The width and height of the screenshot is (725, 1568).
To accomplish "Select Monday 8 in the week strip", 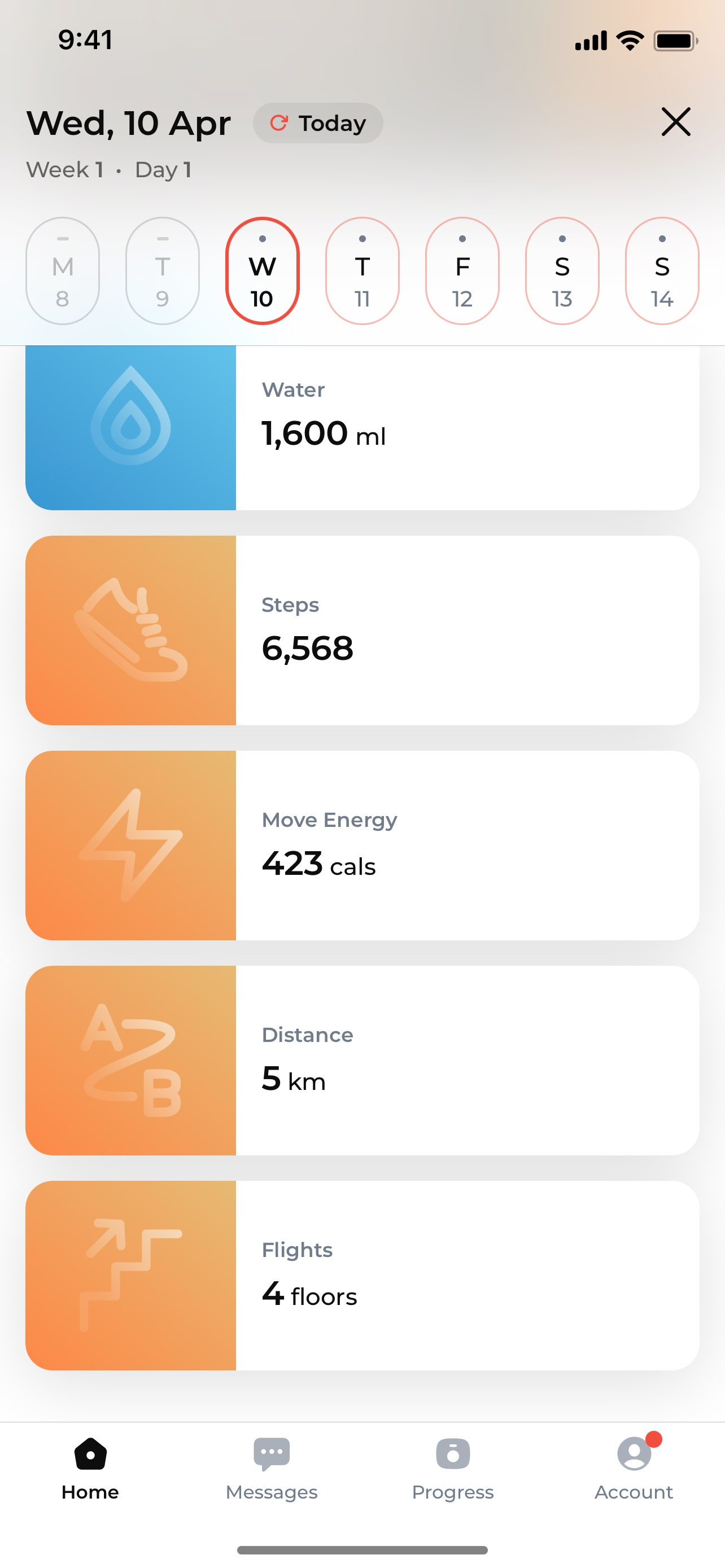I will tap(63, 271).
